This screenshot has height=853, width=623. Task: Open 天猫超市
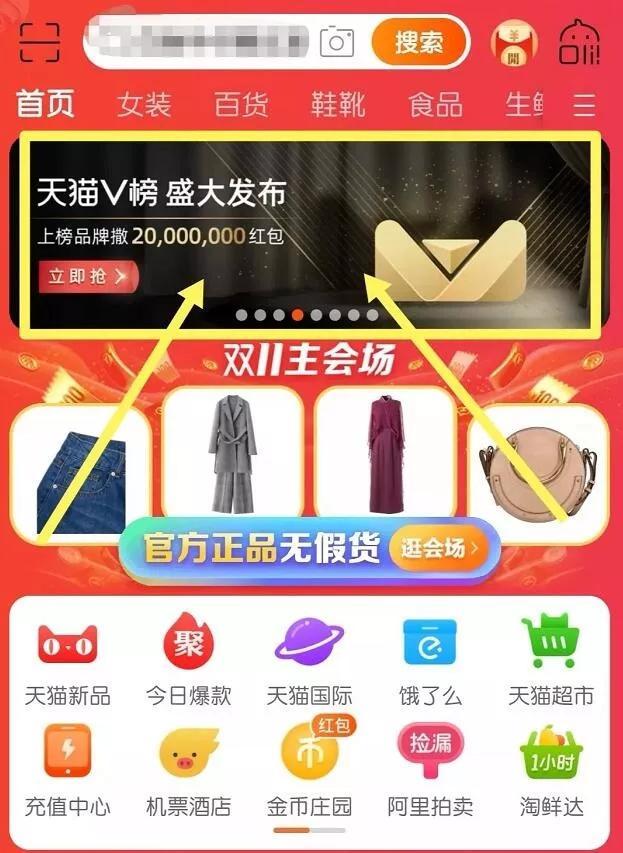(551, 662)
